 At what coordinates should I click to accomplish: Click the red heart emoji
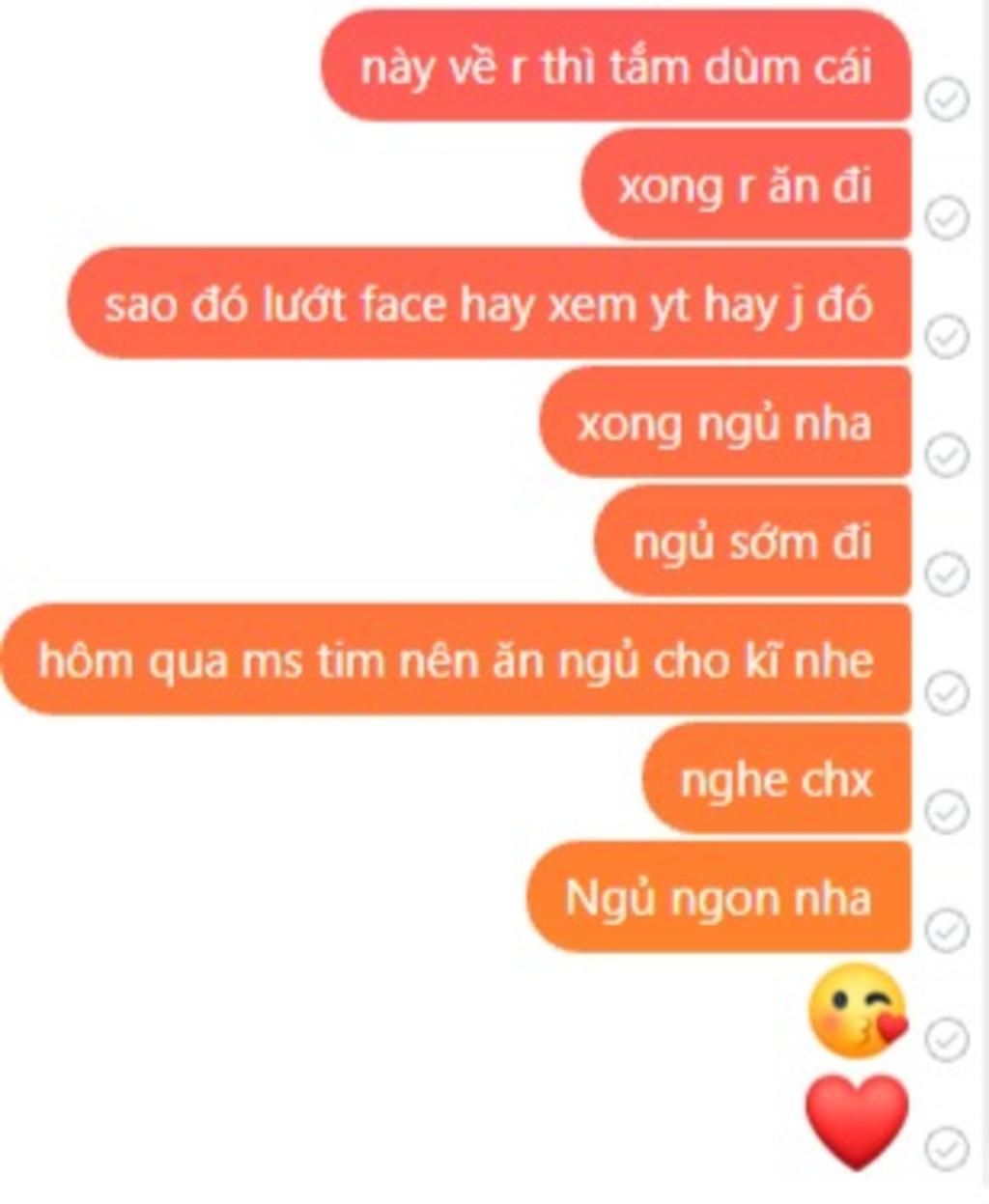pos(856,1120)
